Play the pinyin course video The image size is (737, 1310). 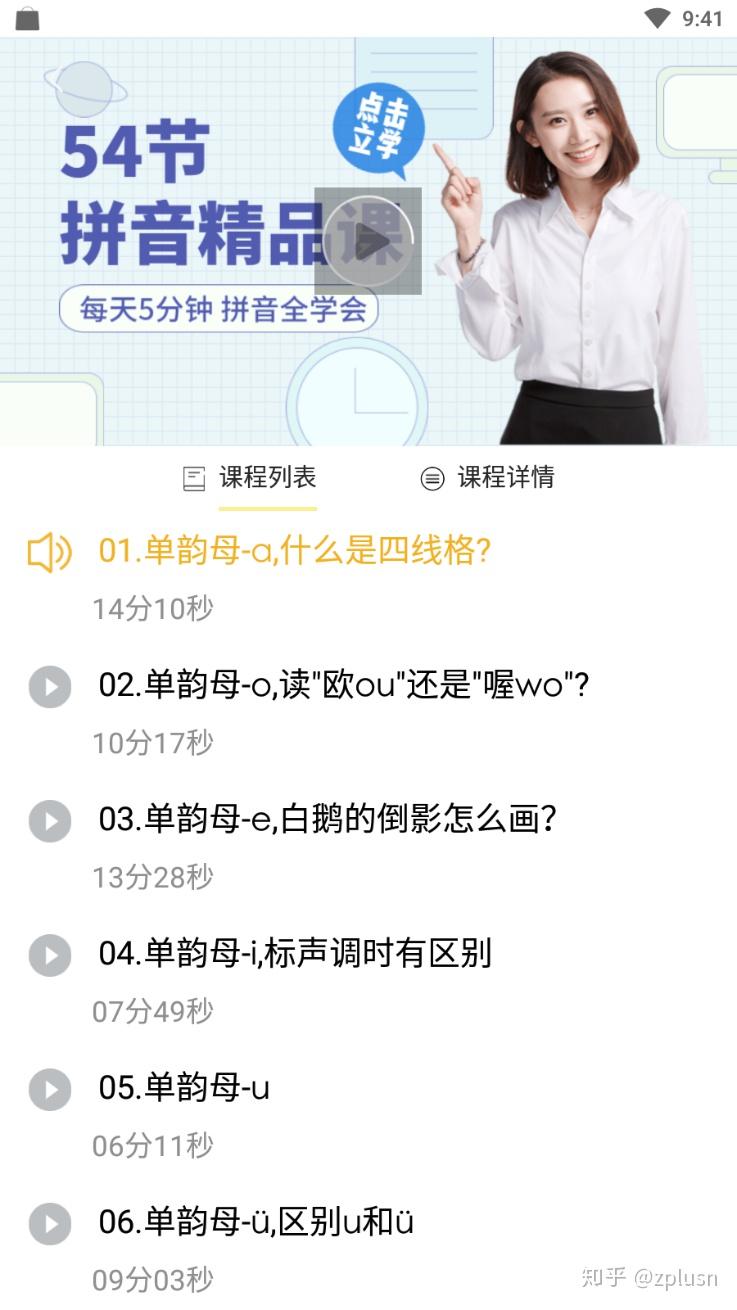coord(368,241)
